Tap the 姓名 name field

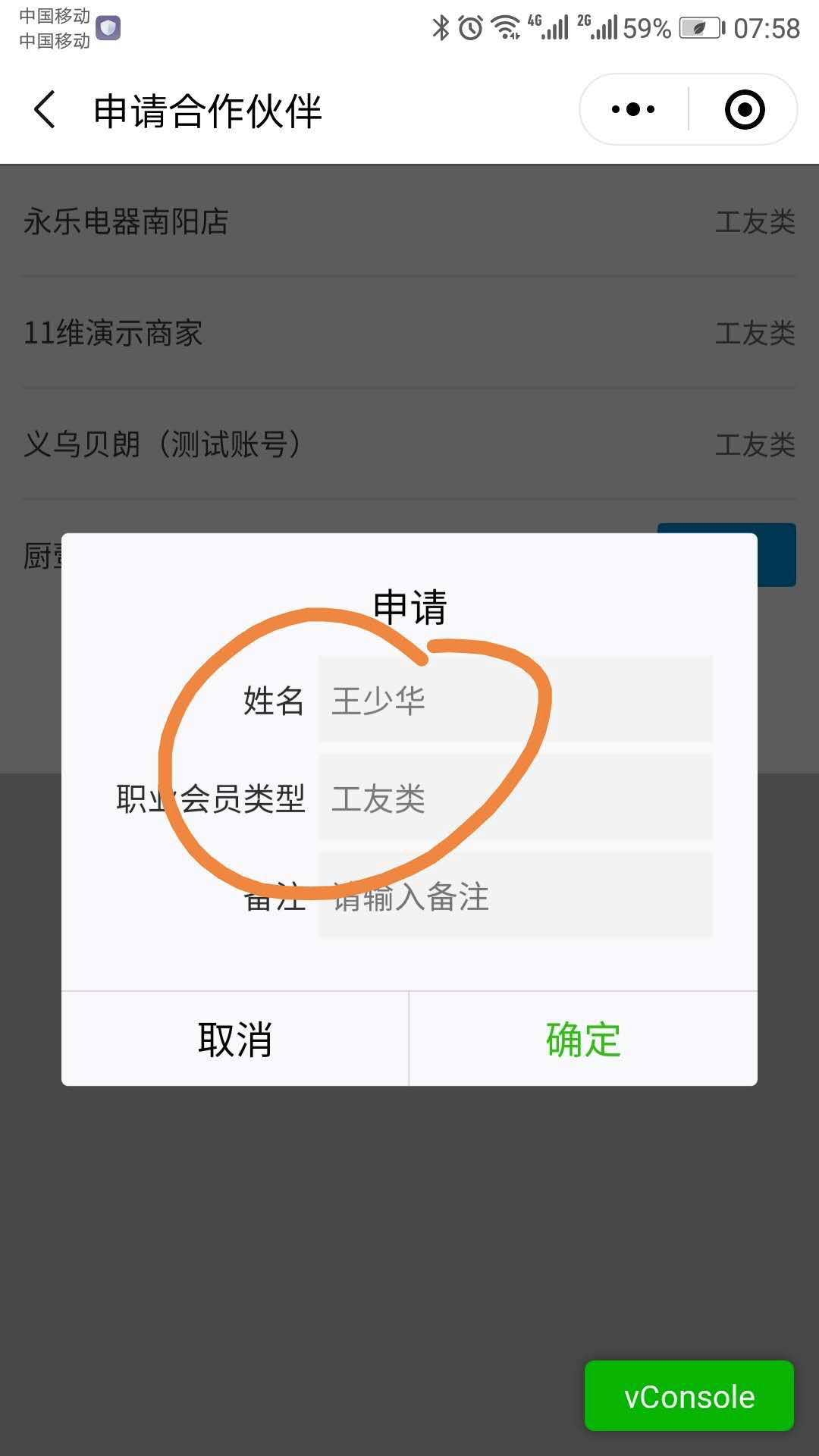point(516,700)
